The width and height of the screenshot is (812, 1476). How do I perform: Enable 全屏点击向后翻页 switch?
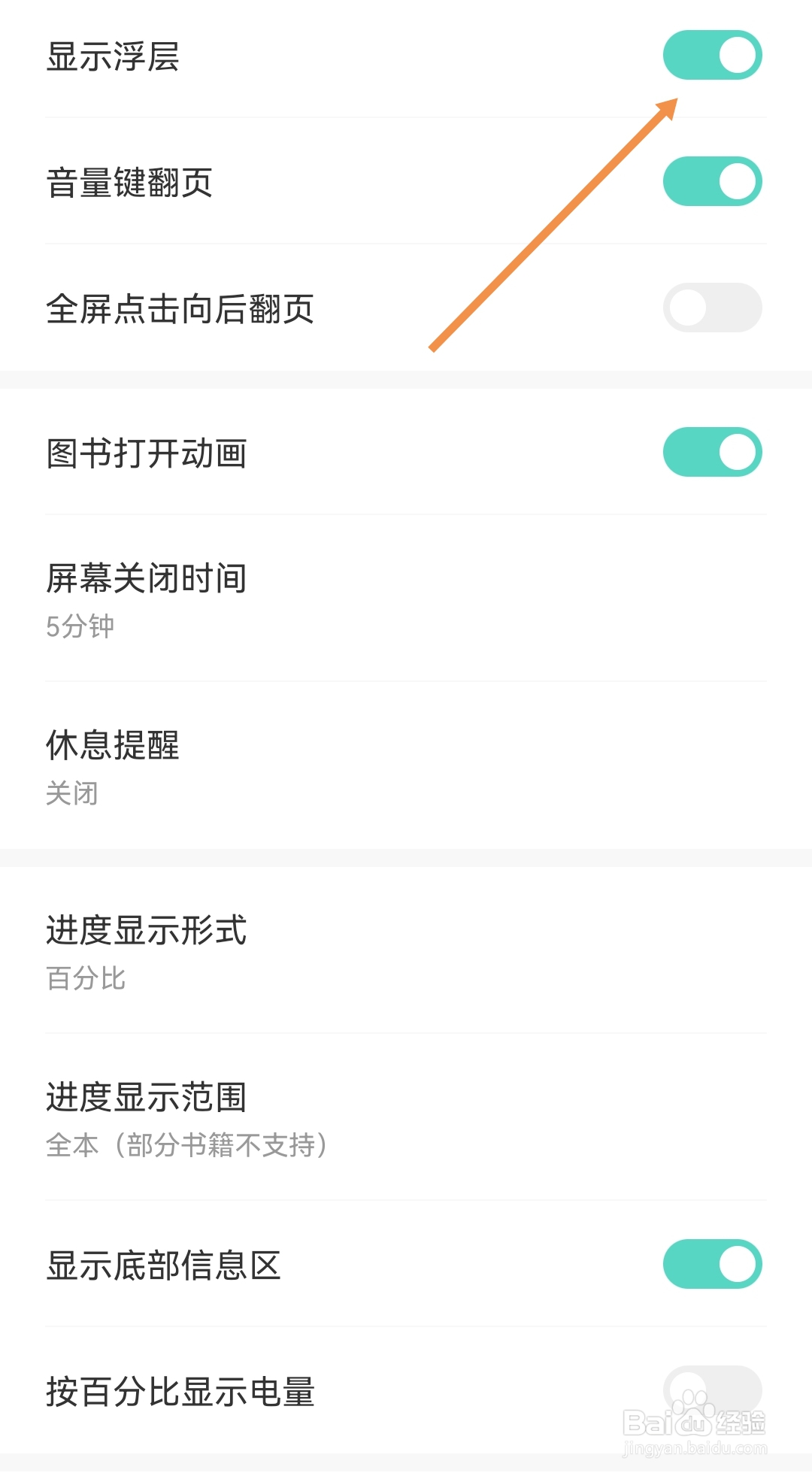click(x=712, y=308)
